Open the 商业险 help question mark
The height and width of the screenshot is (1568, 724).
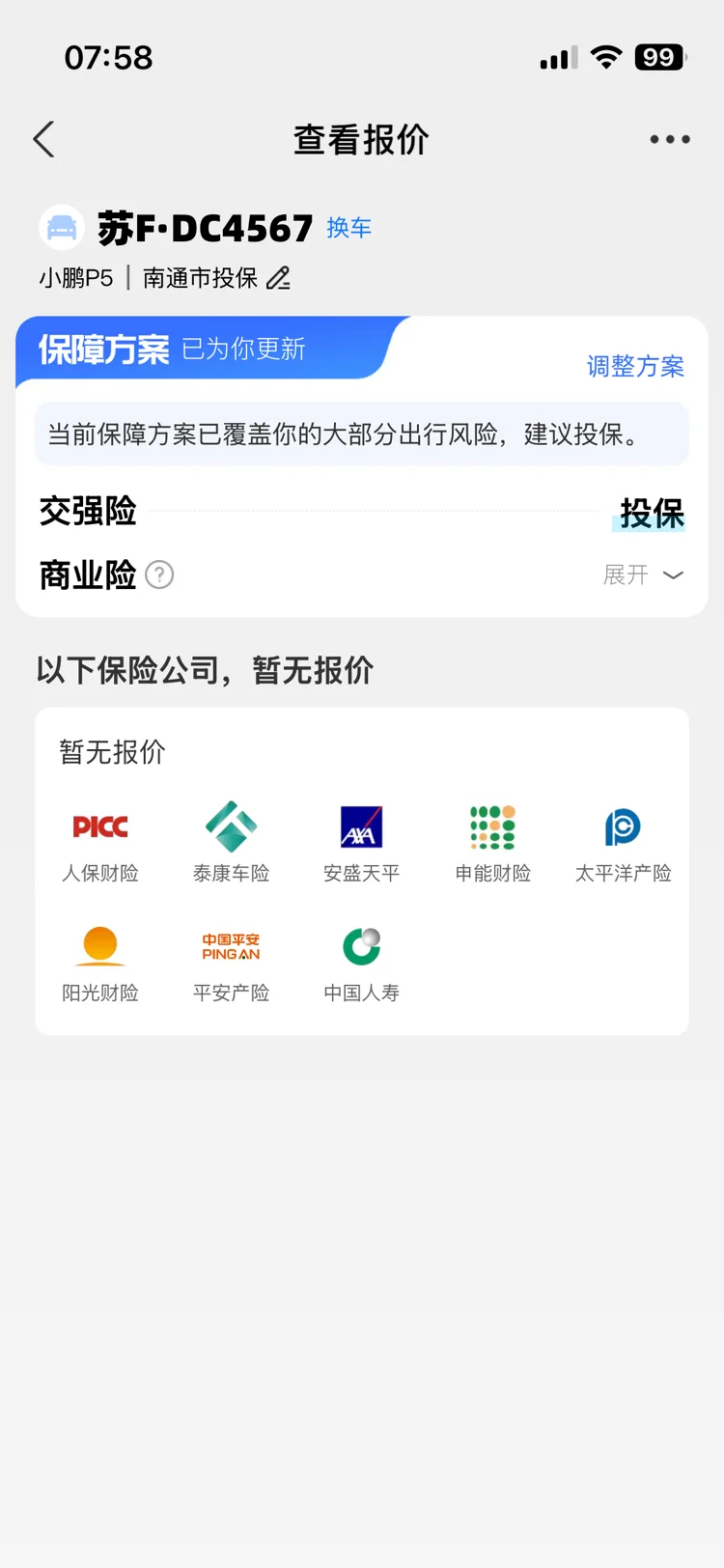click(x=159, y=575)
